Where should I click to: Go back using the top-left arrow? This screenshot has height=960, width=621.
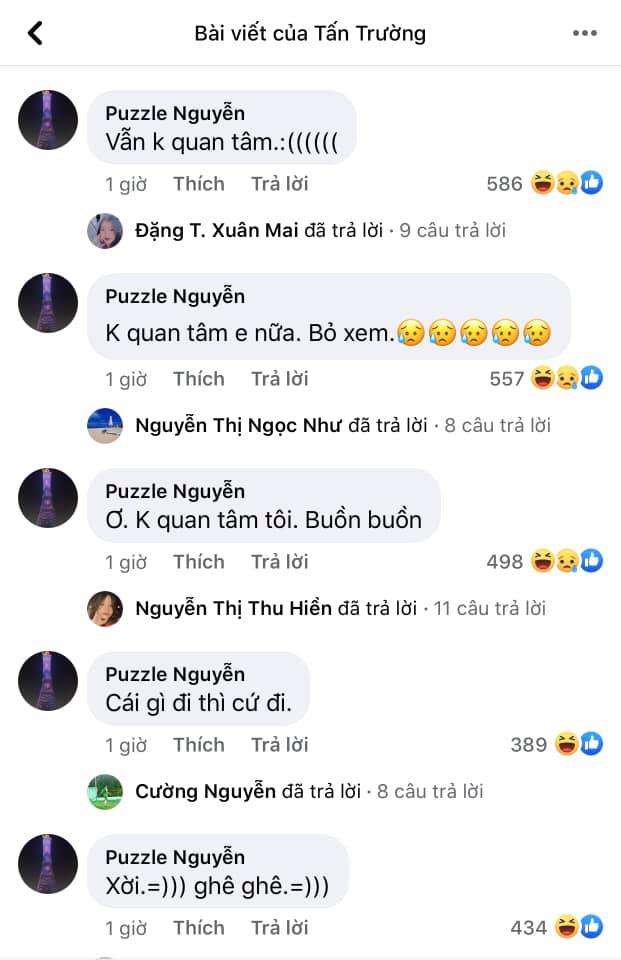click(x=35, y=34)
